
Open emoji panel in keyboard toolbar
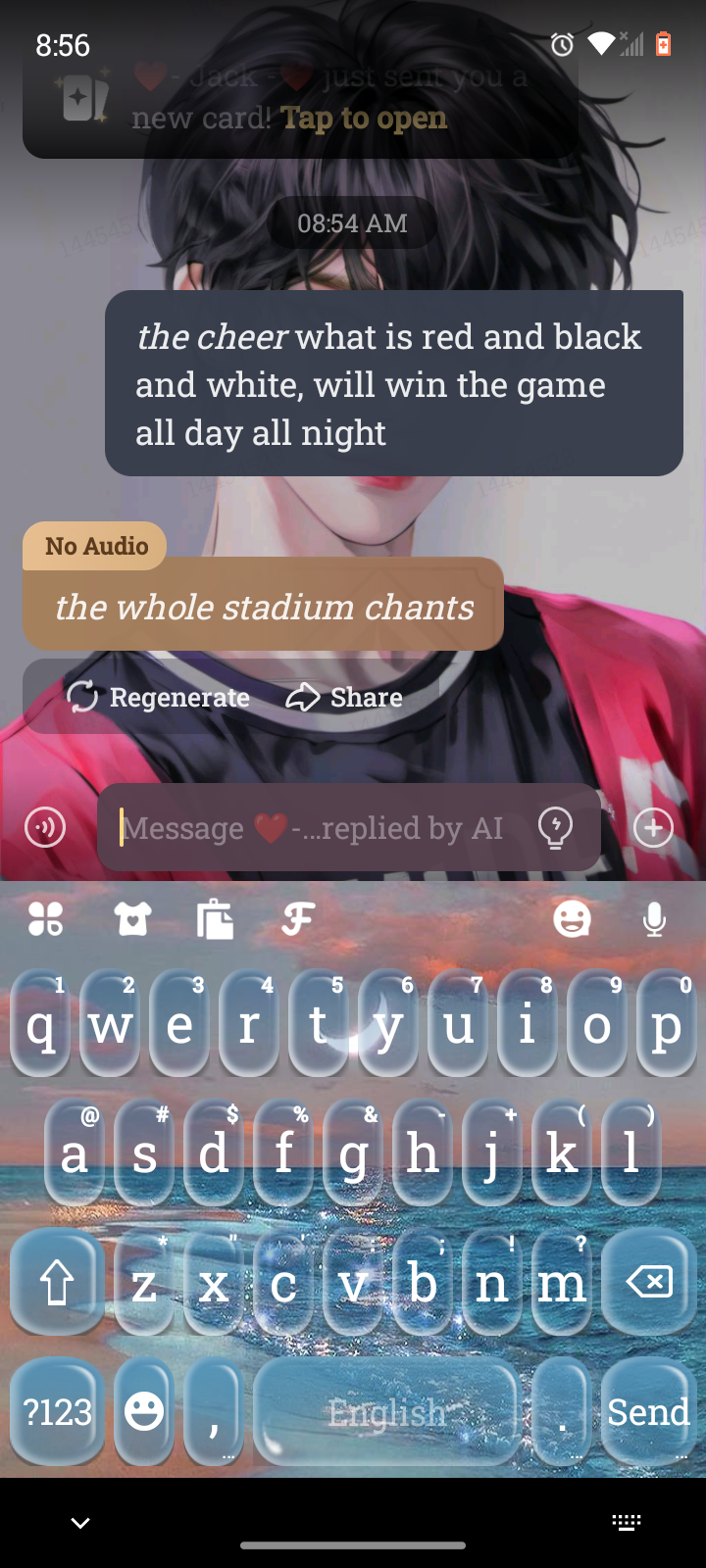tap(572, 919)
